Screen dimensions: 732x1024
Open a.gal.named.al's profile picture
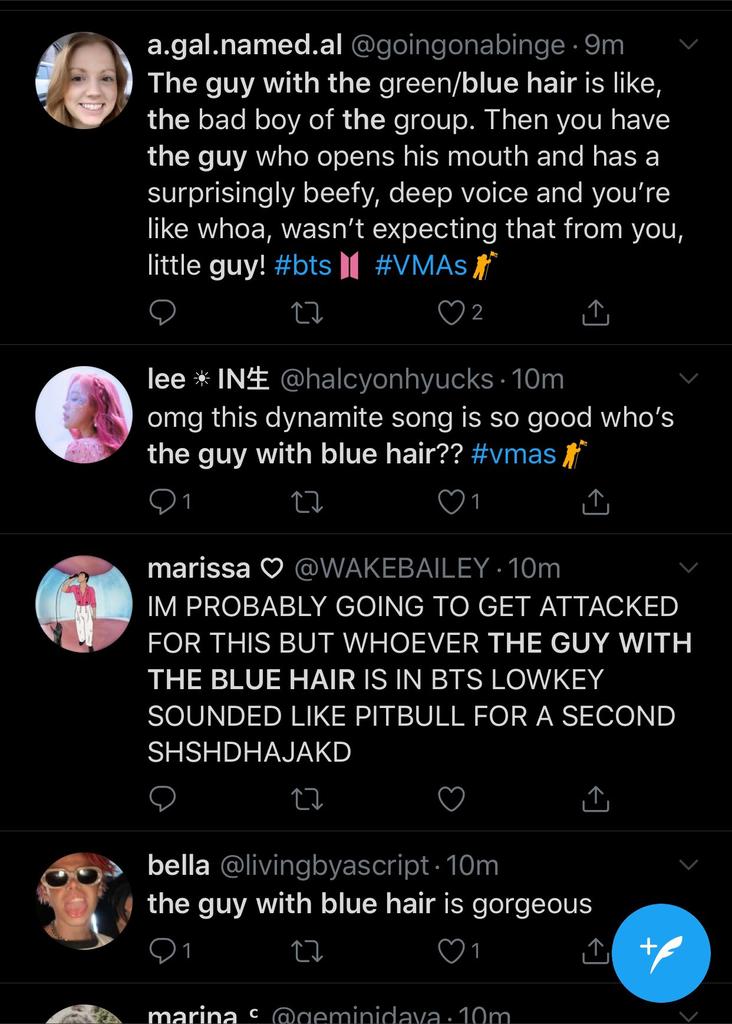pos(84,80)
